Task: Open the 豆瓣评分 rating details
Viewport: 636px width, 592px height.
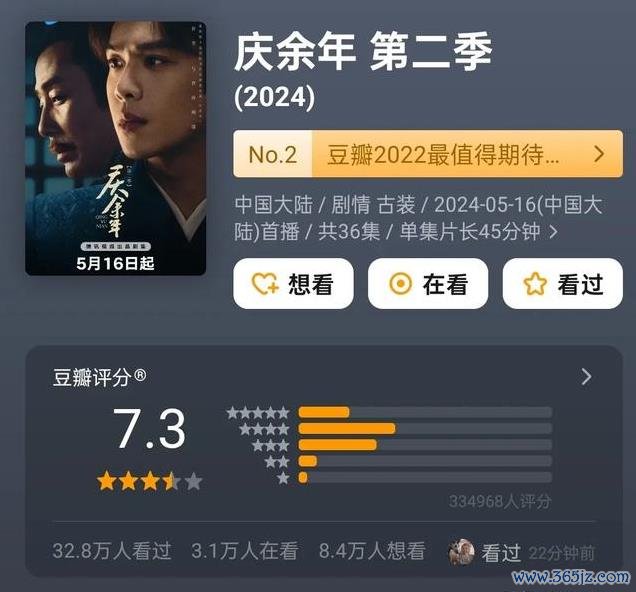Action: [586, 377]
